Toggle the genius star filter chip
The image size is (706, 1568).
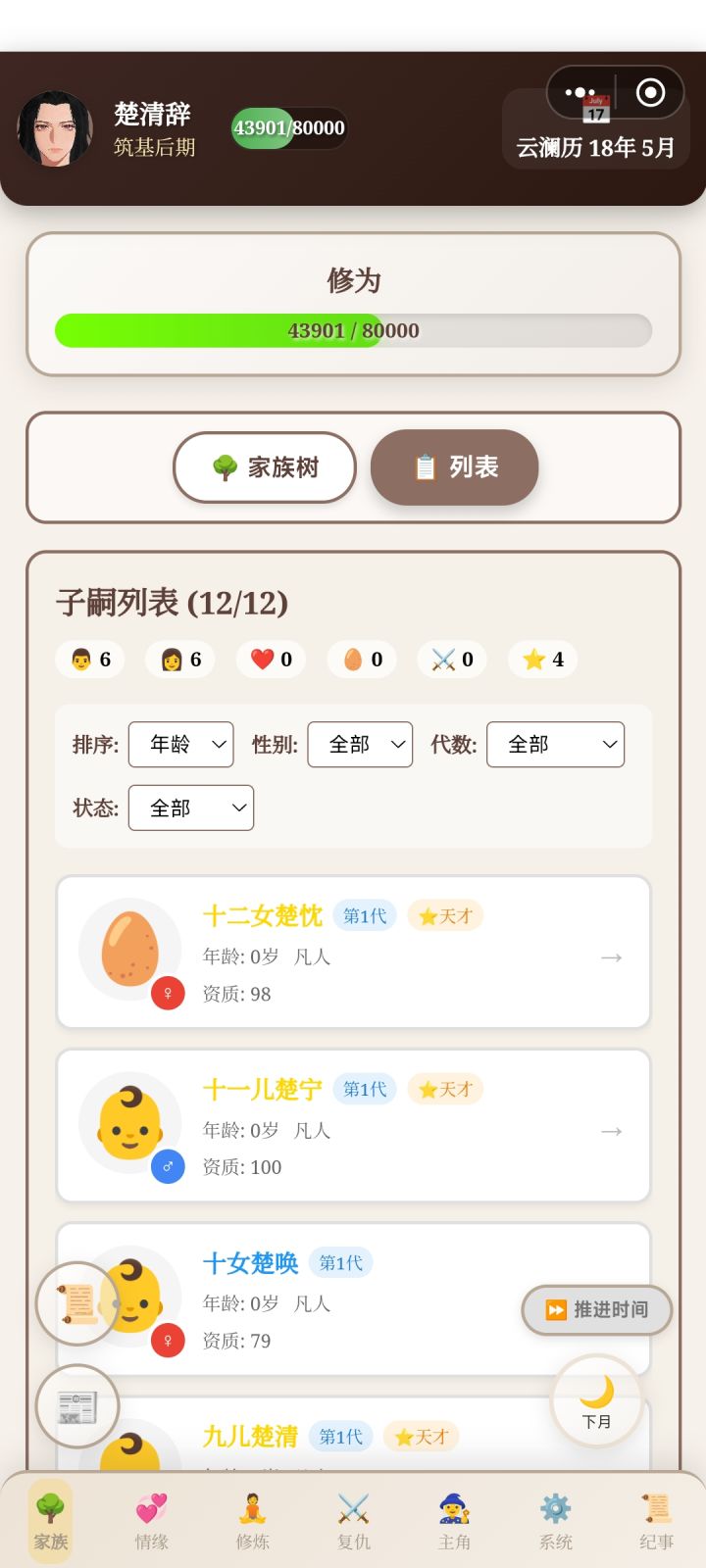542,660
